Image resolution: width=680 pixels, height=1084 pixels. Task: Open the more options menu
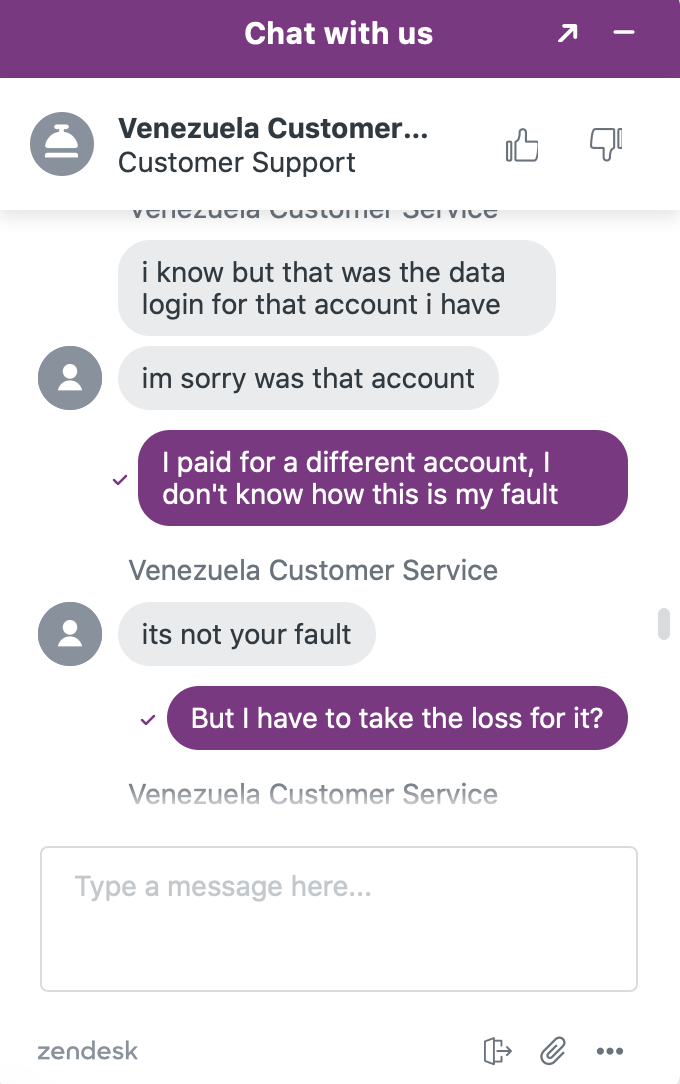click(610, 1051)
